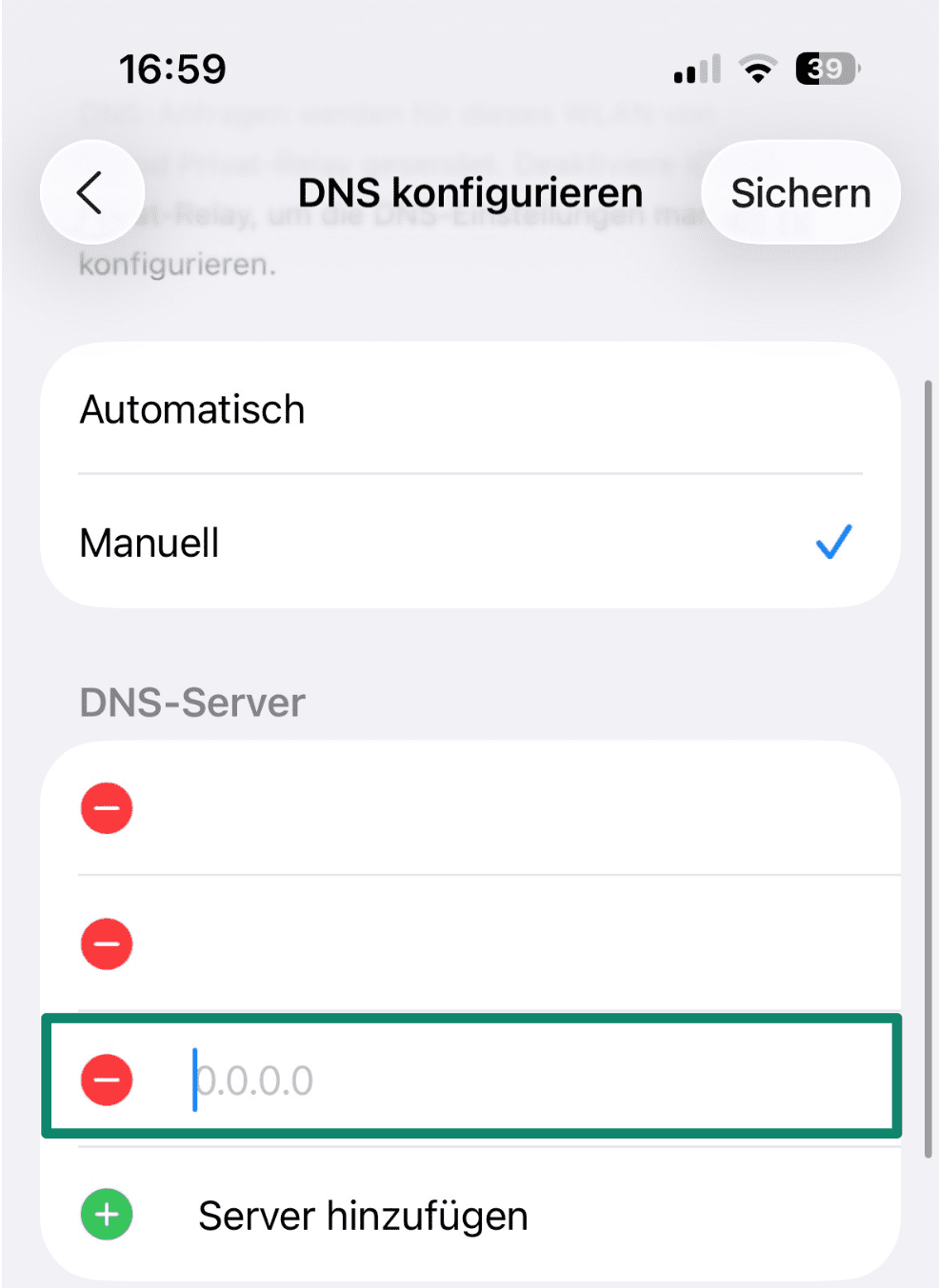The width and height of the screenshot is (939, 1288).
Task: Tap the red minus icon on second DNS server
Action: click(106, 943)
